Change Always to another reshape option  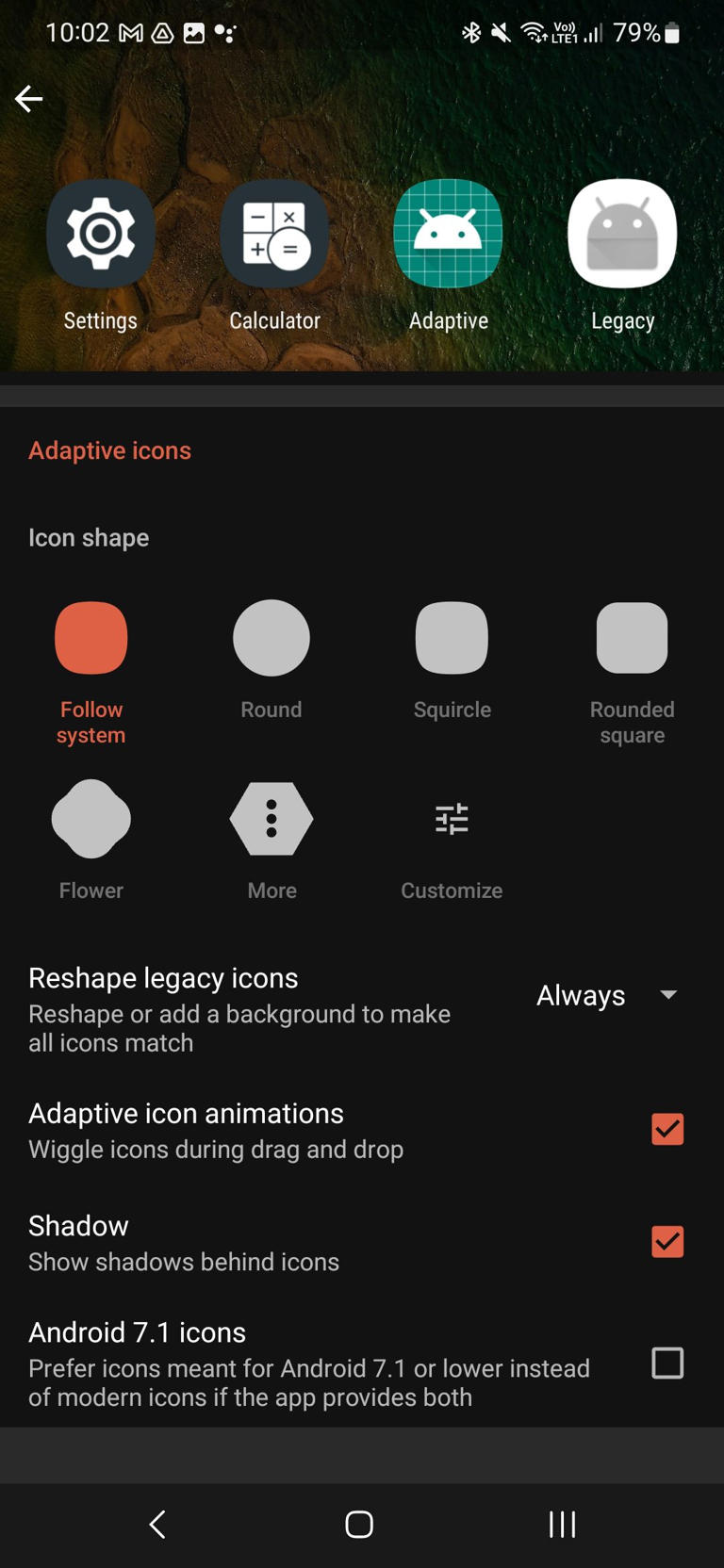coord(606,995)
